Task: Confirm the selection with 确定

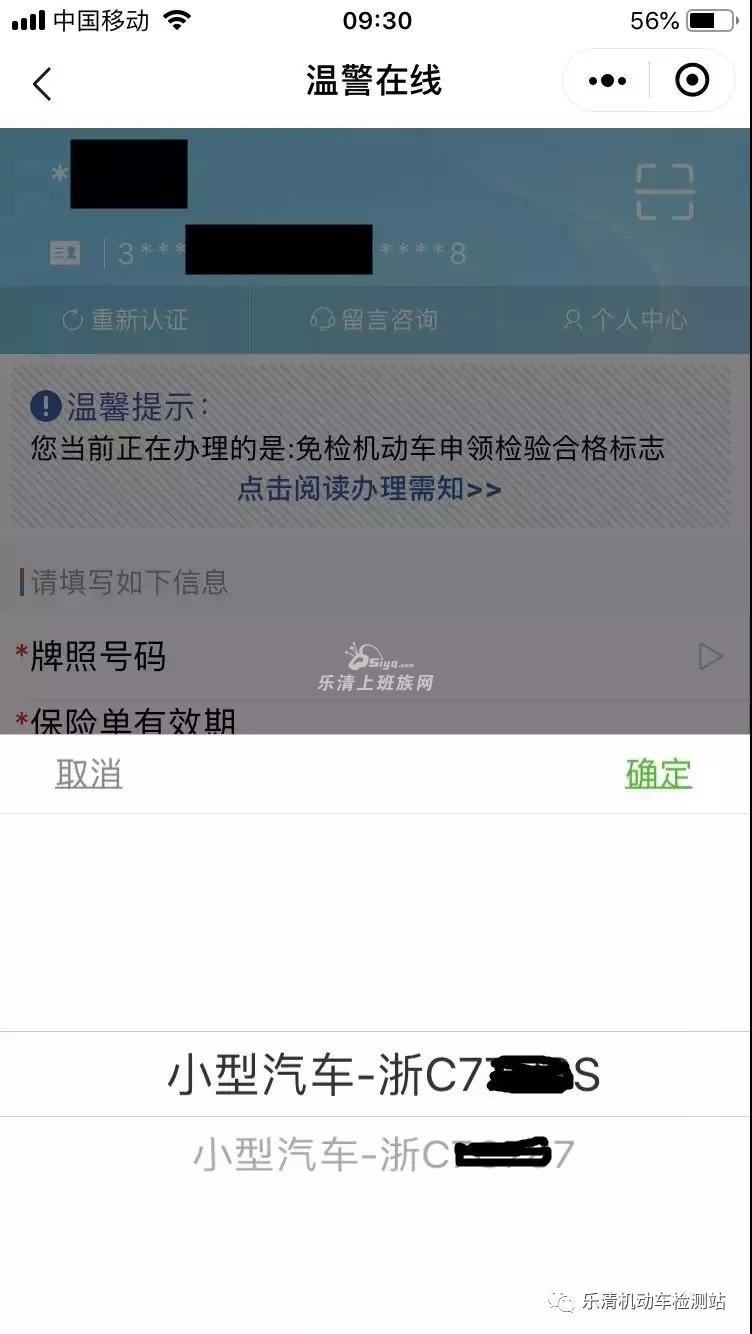Action: pos(658,774)
